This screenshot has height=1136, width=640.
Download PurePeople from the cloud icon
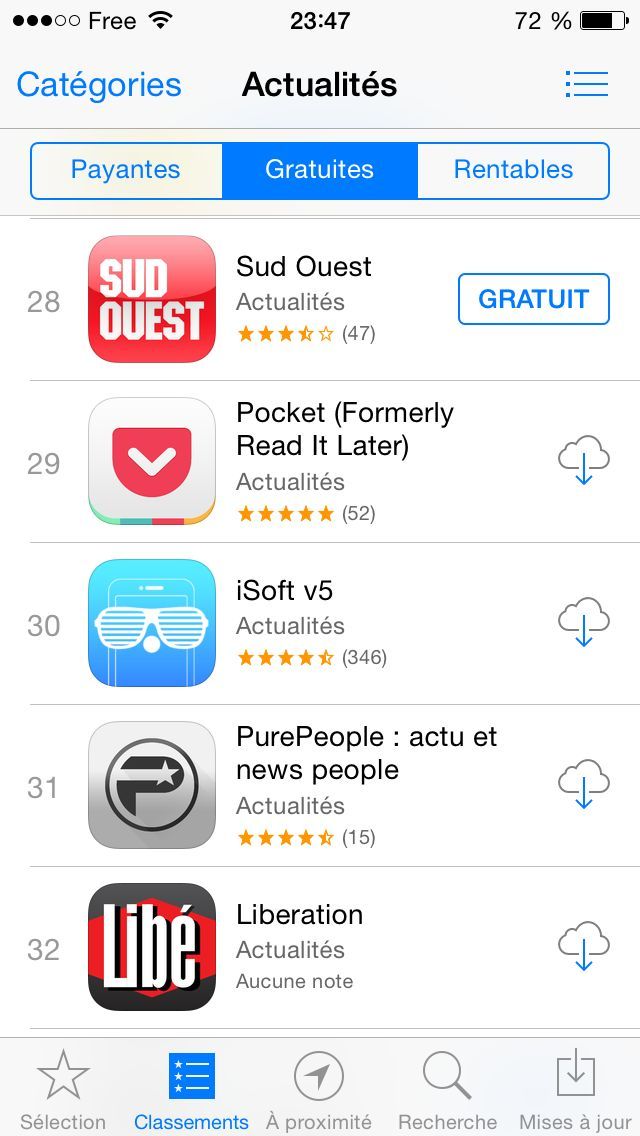[x=583, y=784]
